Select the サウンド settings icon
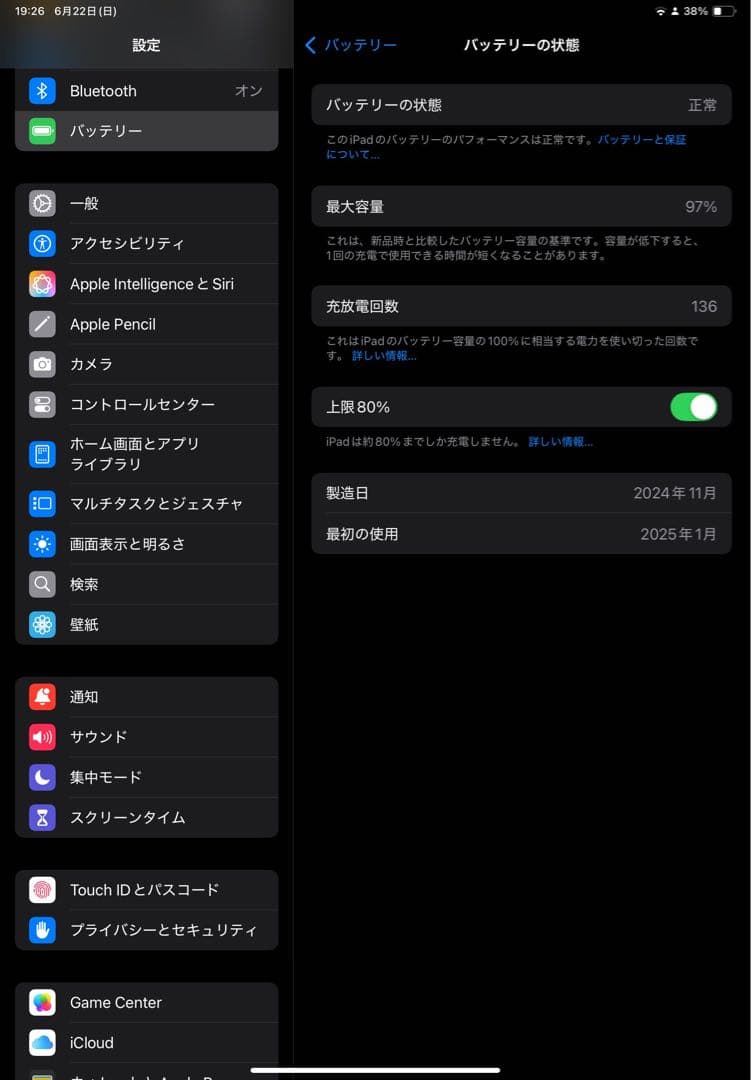Viewport: 751px width, 1080px height. pyautogui.click(x=42, y=736)
